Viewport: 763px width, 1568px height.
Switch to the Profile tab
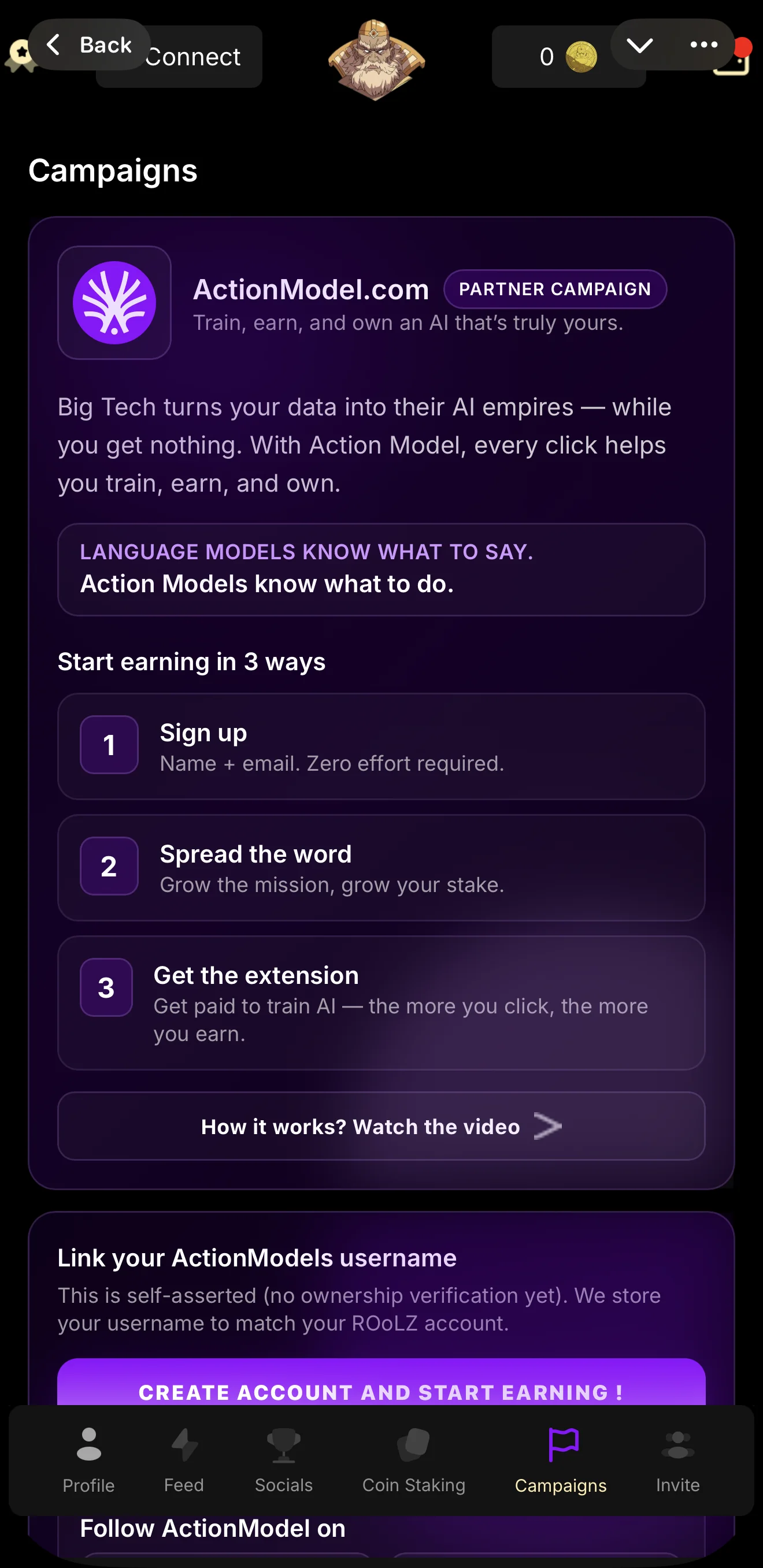click(89, 1461)
